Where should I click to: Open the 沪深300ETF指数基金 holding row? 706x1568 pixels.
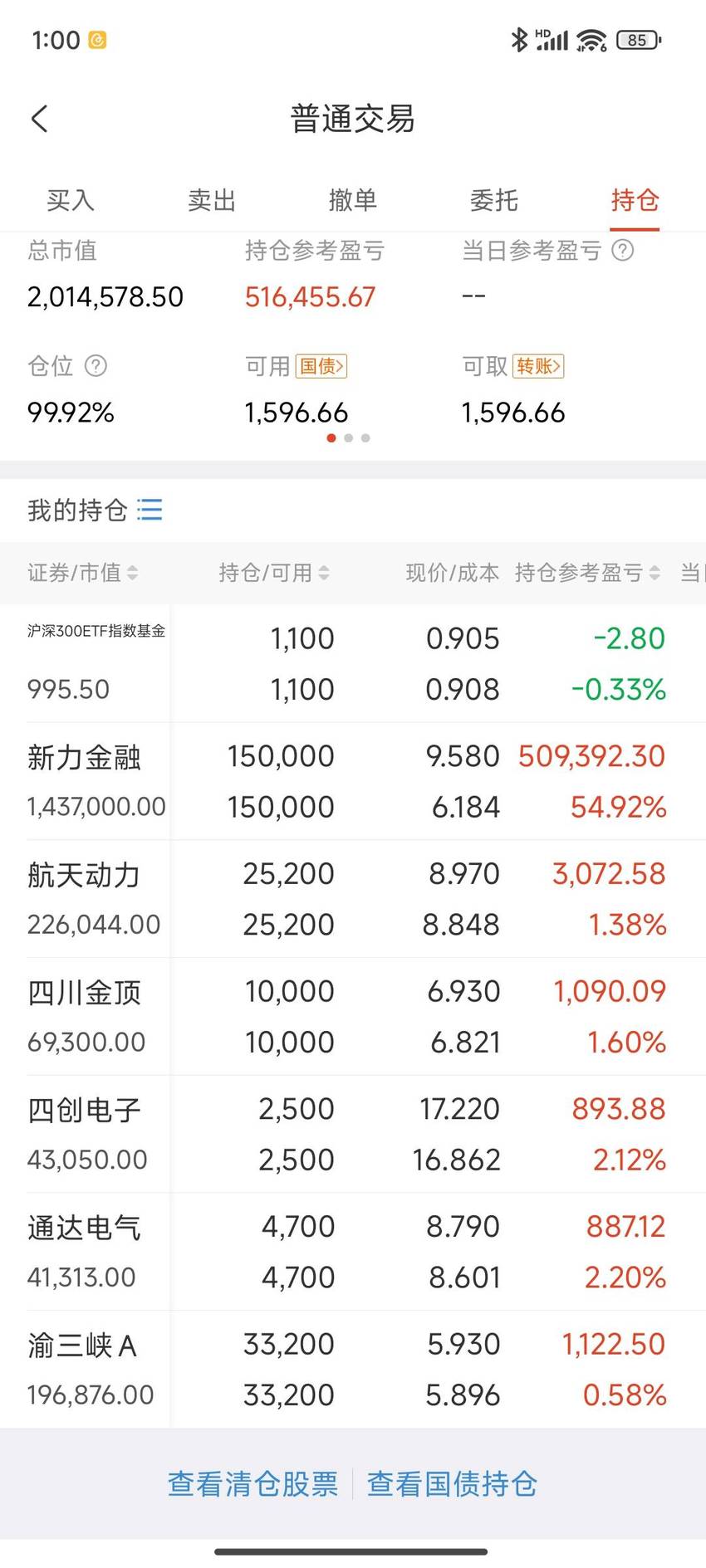coord(353,663)
